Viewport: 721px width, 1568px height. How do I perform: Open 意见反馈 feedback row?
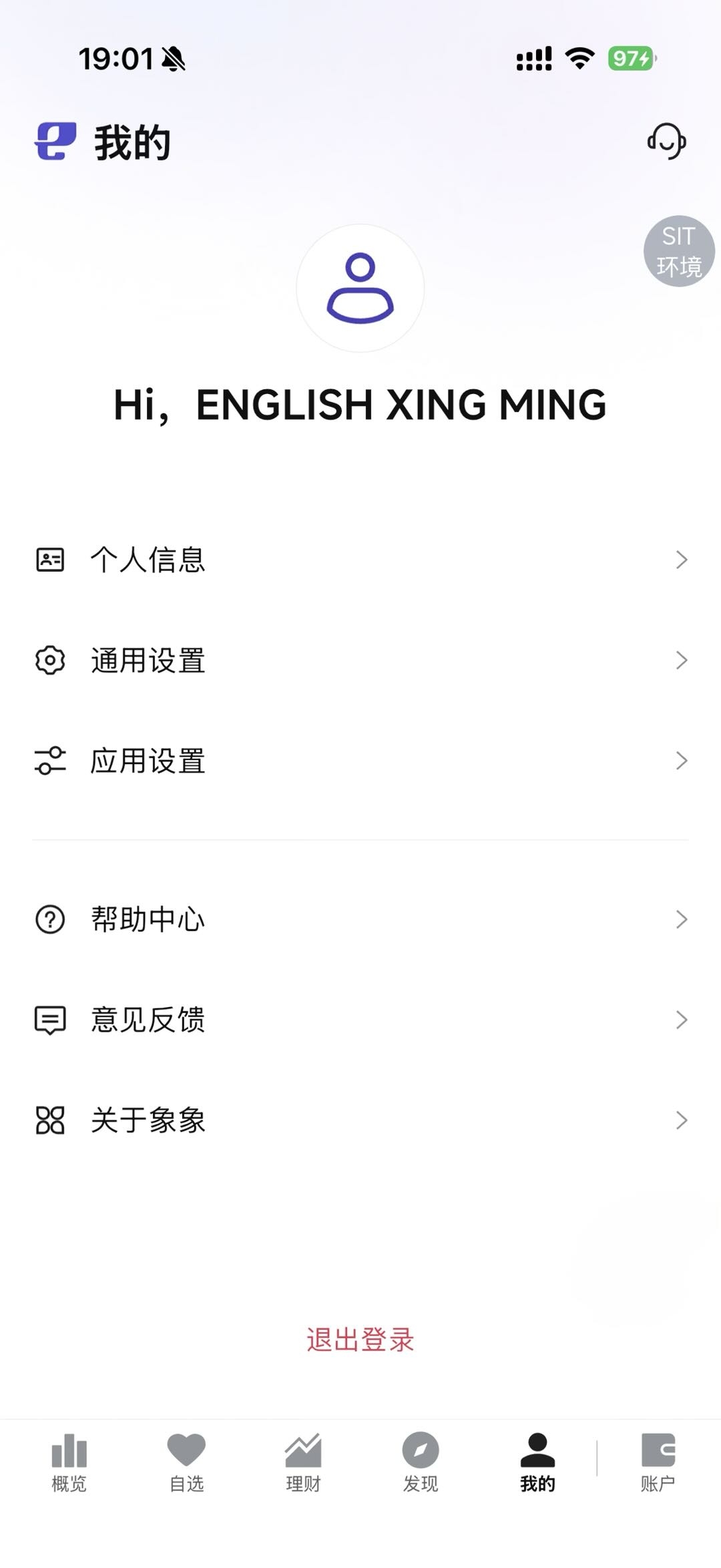[360, 1020]
